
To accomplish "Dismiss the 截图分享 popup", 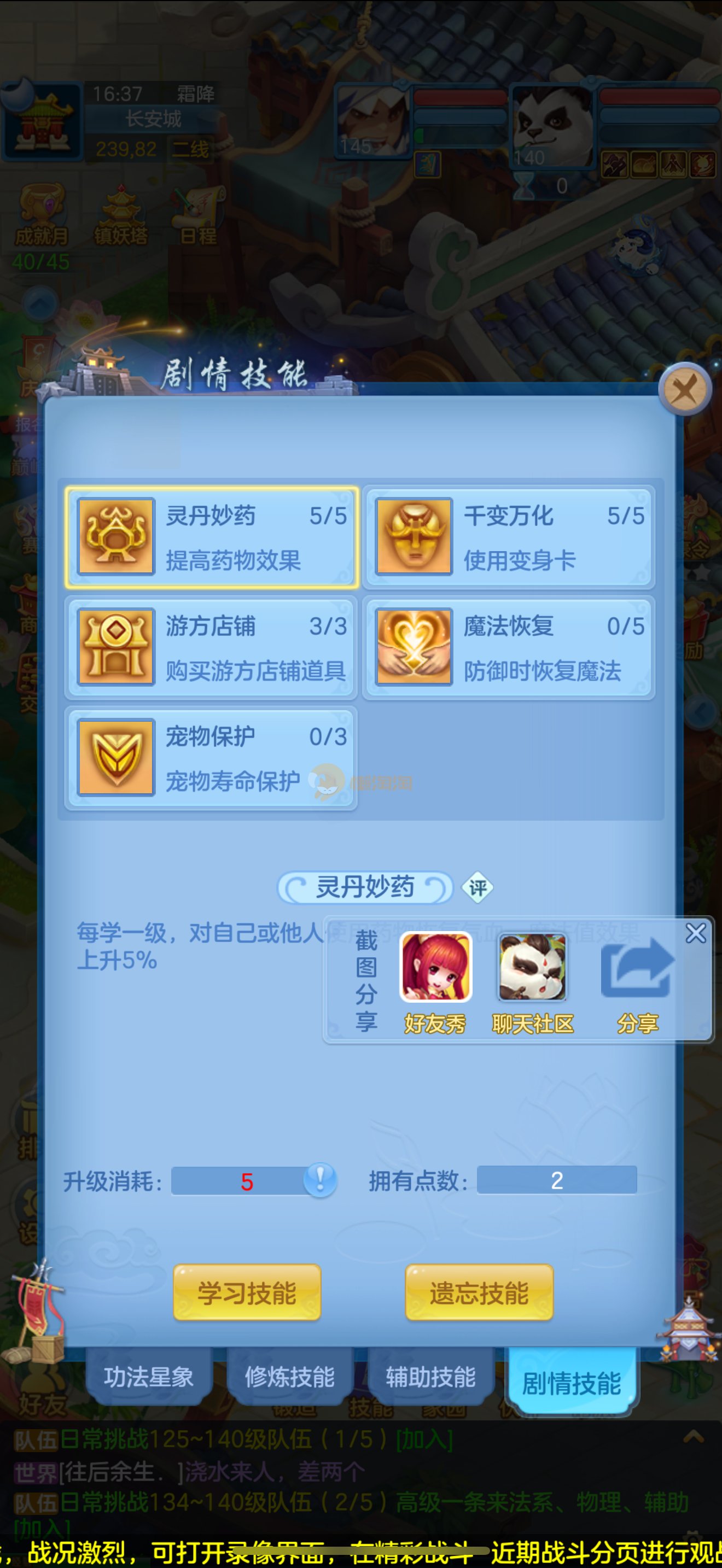I will click(695, 934).
